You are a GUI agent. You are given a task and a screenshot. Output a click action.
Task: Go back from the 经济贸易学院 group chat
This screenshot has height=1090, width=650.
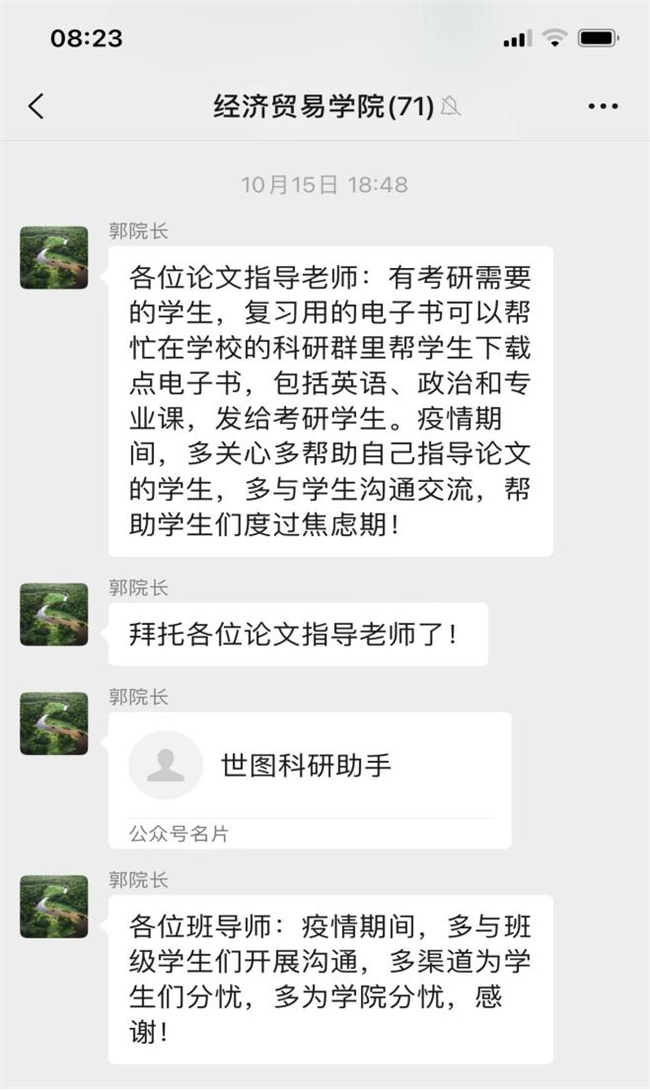tap(36, 106)
